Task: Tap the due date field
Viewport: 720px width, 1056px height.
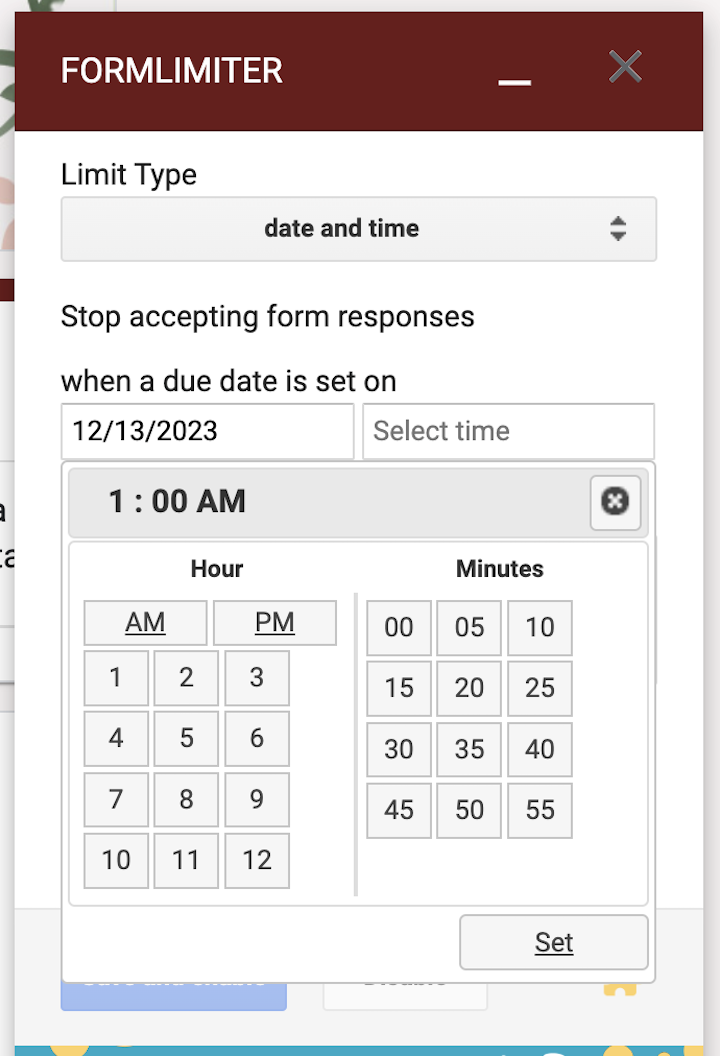Action: coord(207,431)
